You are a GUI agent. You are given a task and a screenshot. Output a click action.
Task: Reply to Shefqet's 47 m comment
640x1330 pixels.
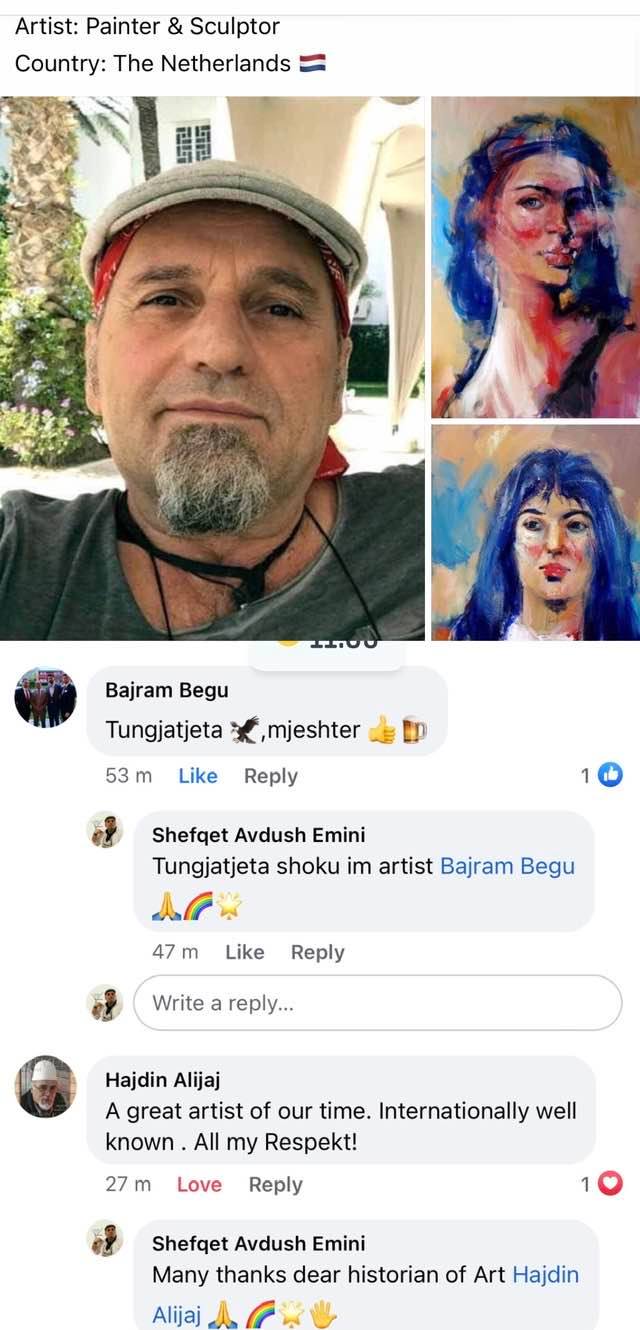[x=317, y=952]
